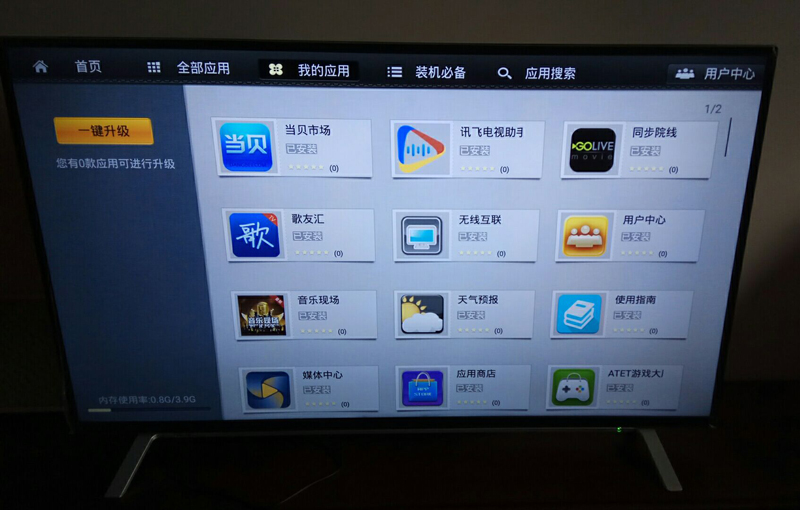This screenshot has height=510, width=800.
Task: Open the 无线互联 app card
Action: [x=466, y=236]
